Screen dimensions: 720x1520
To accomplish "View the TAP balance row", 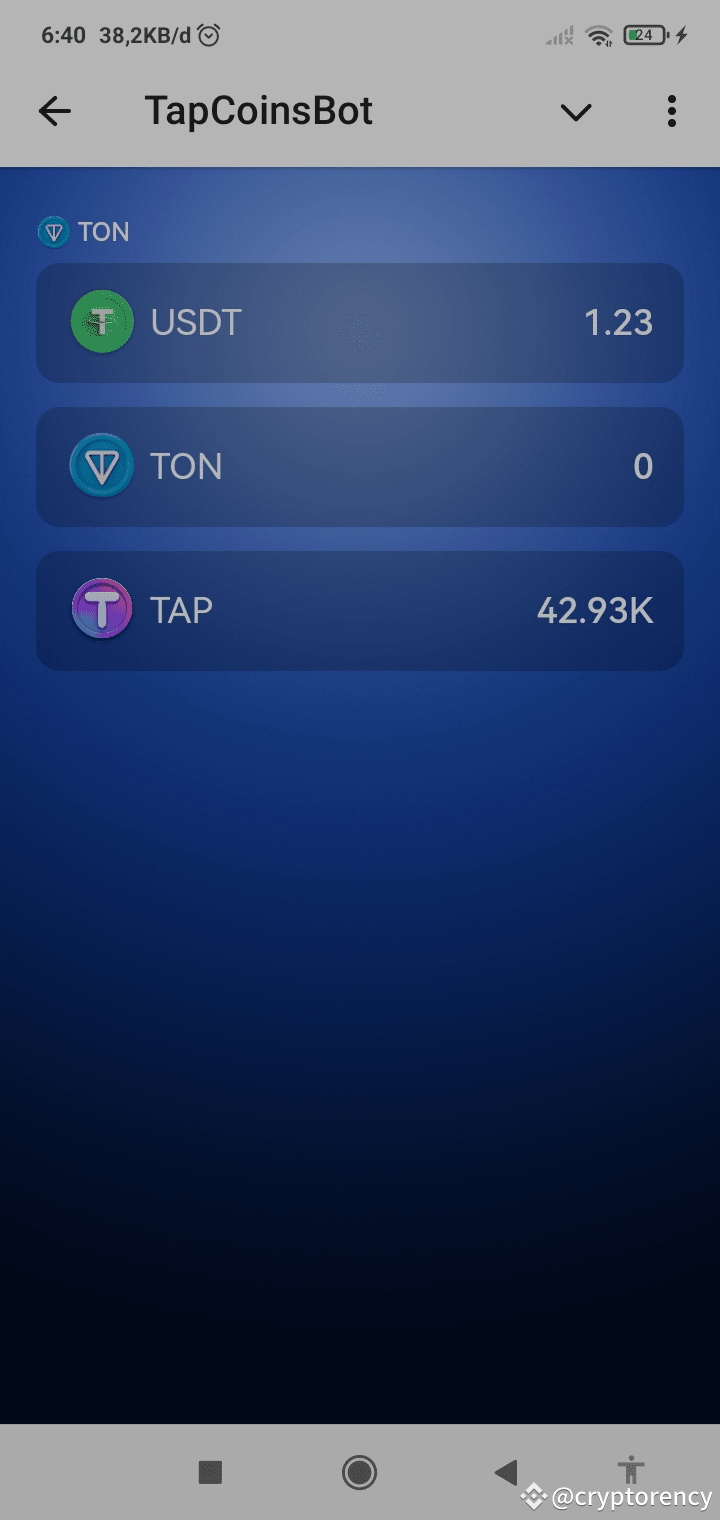I will (360, 611).
